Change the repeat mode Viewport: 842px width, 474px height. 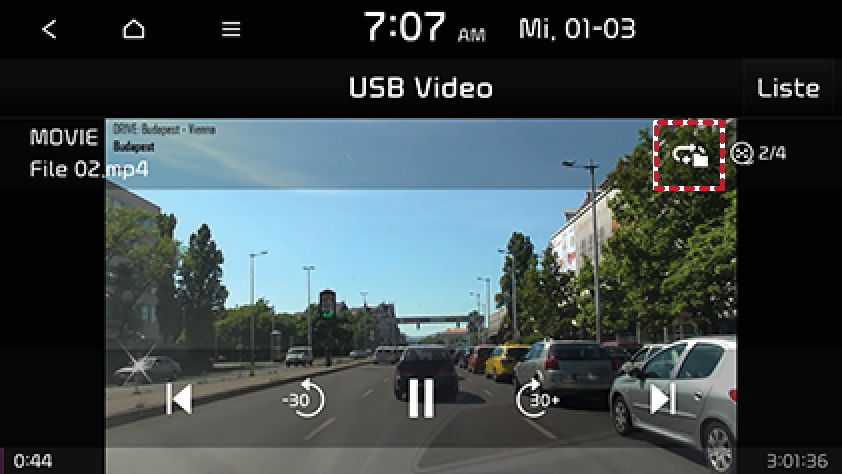tap(690, 155)
